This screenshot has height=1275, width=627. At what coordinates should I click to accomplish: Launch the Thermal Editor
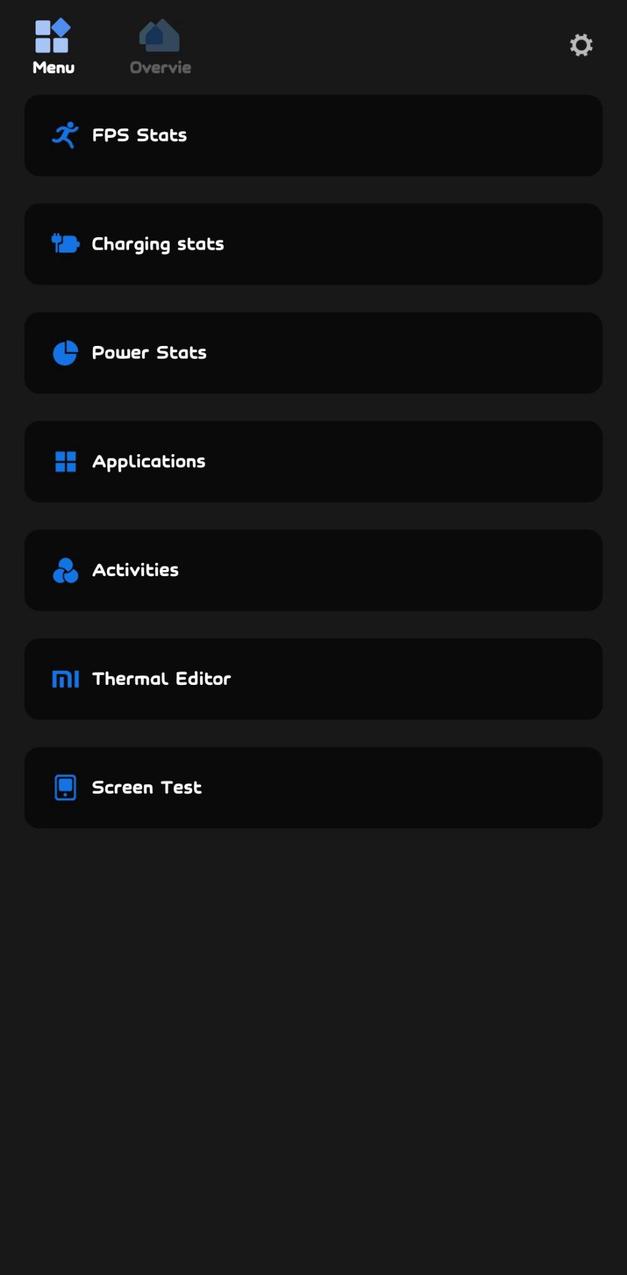pyautogui.click(x=313, y=679)
